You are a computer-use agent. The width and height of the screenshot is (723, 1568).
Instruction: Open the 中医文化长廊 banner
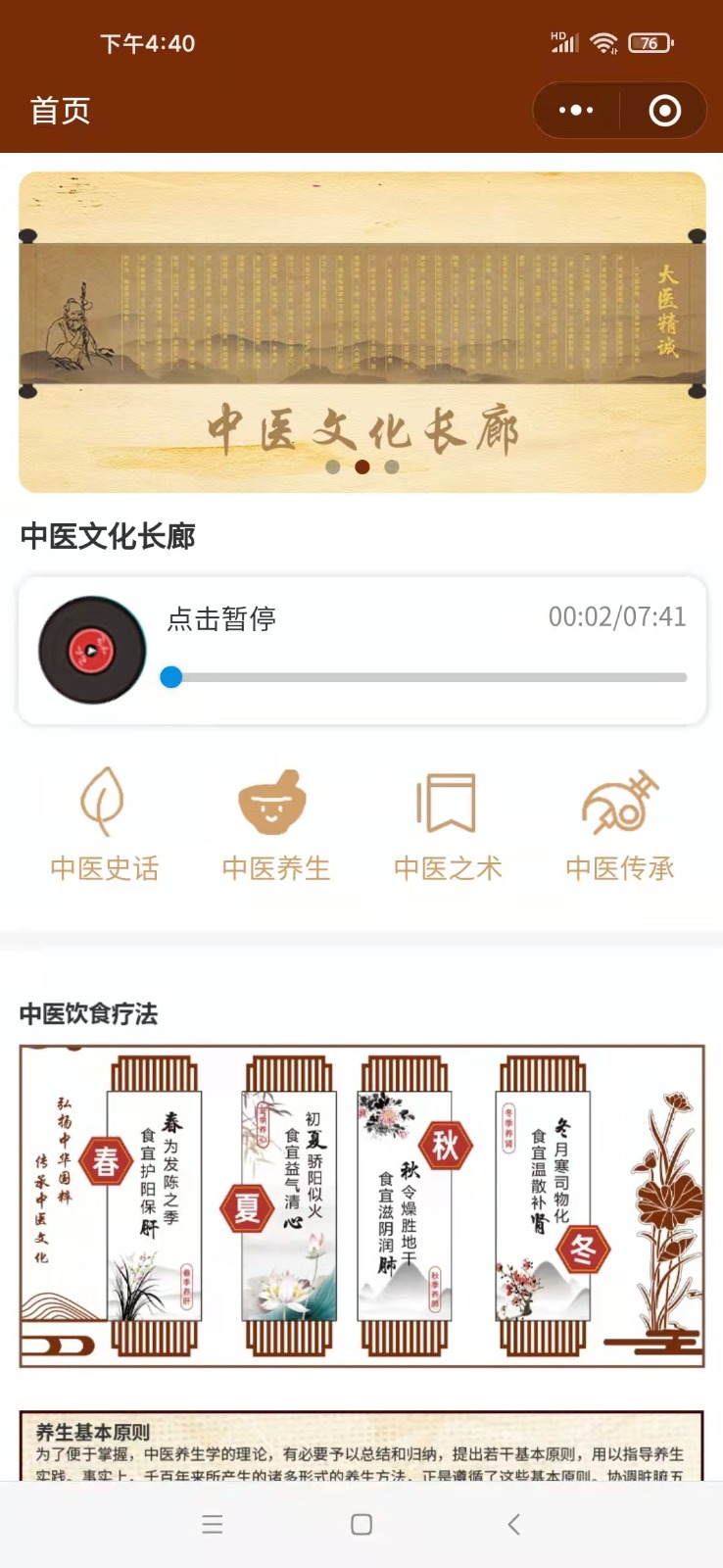point(362,332)
